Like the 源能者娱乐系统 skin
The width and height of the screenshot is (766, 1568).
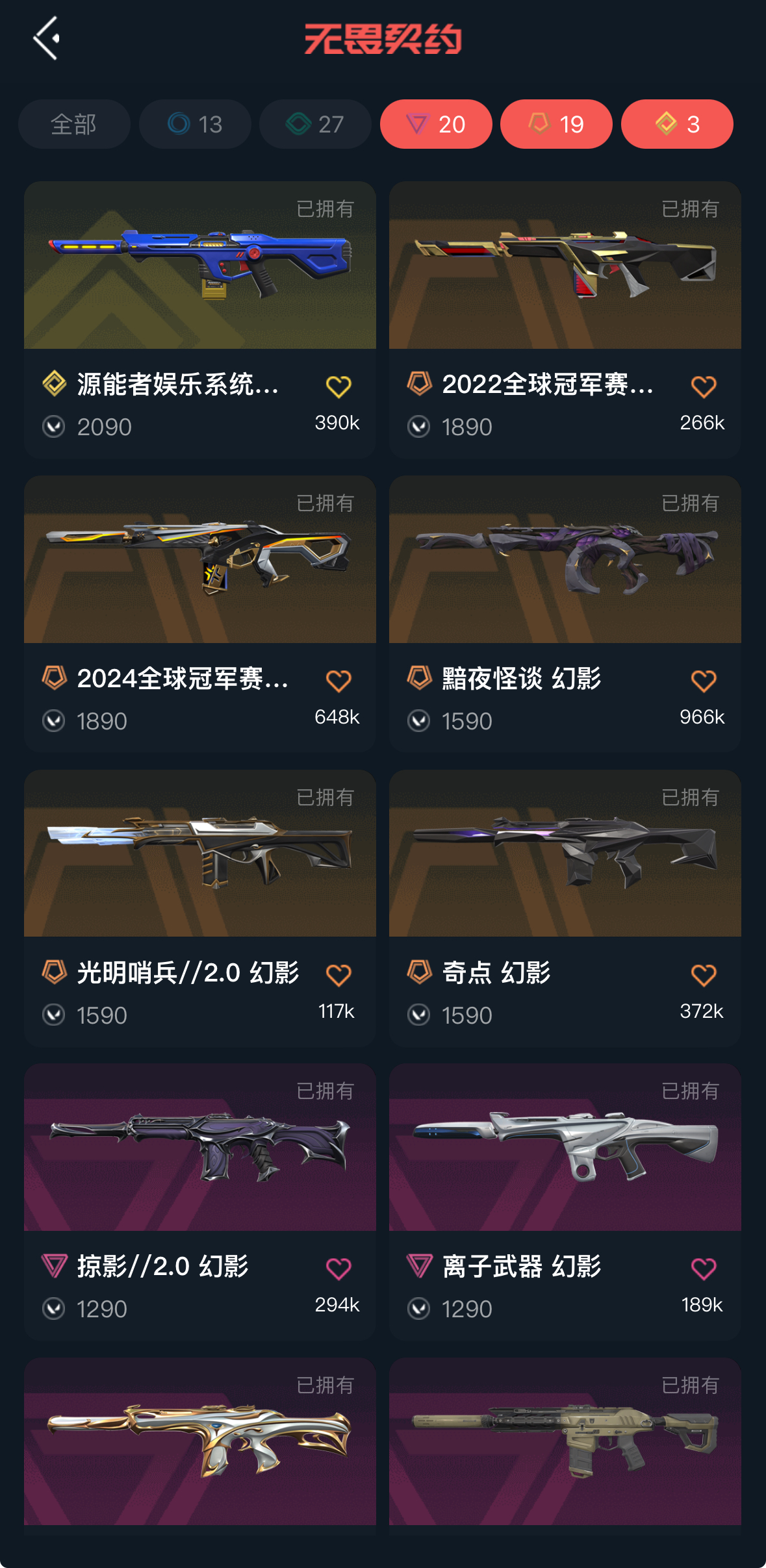pos(338,387)
